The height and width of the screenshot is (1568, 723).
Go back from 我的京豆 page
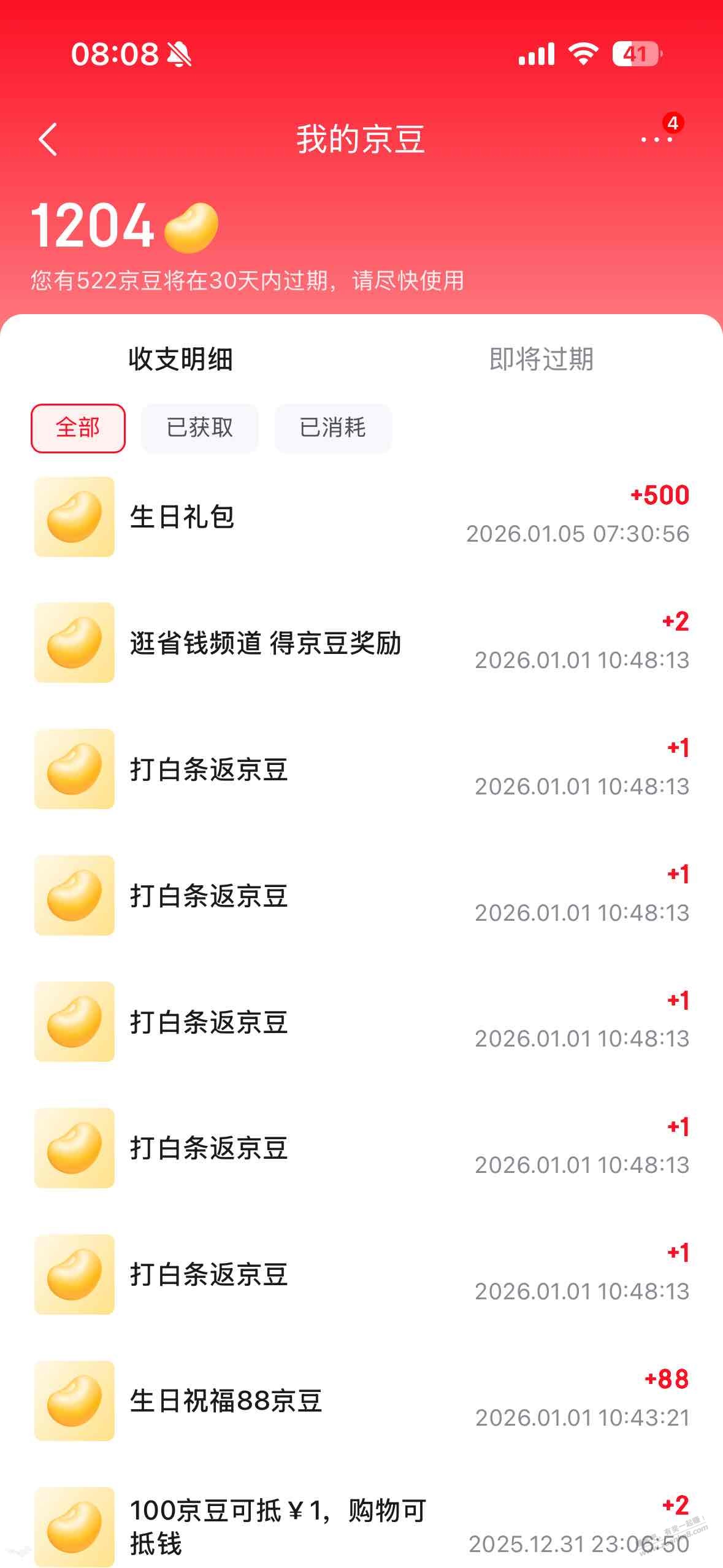[x=48, y=139]
